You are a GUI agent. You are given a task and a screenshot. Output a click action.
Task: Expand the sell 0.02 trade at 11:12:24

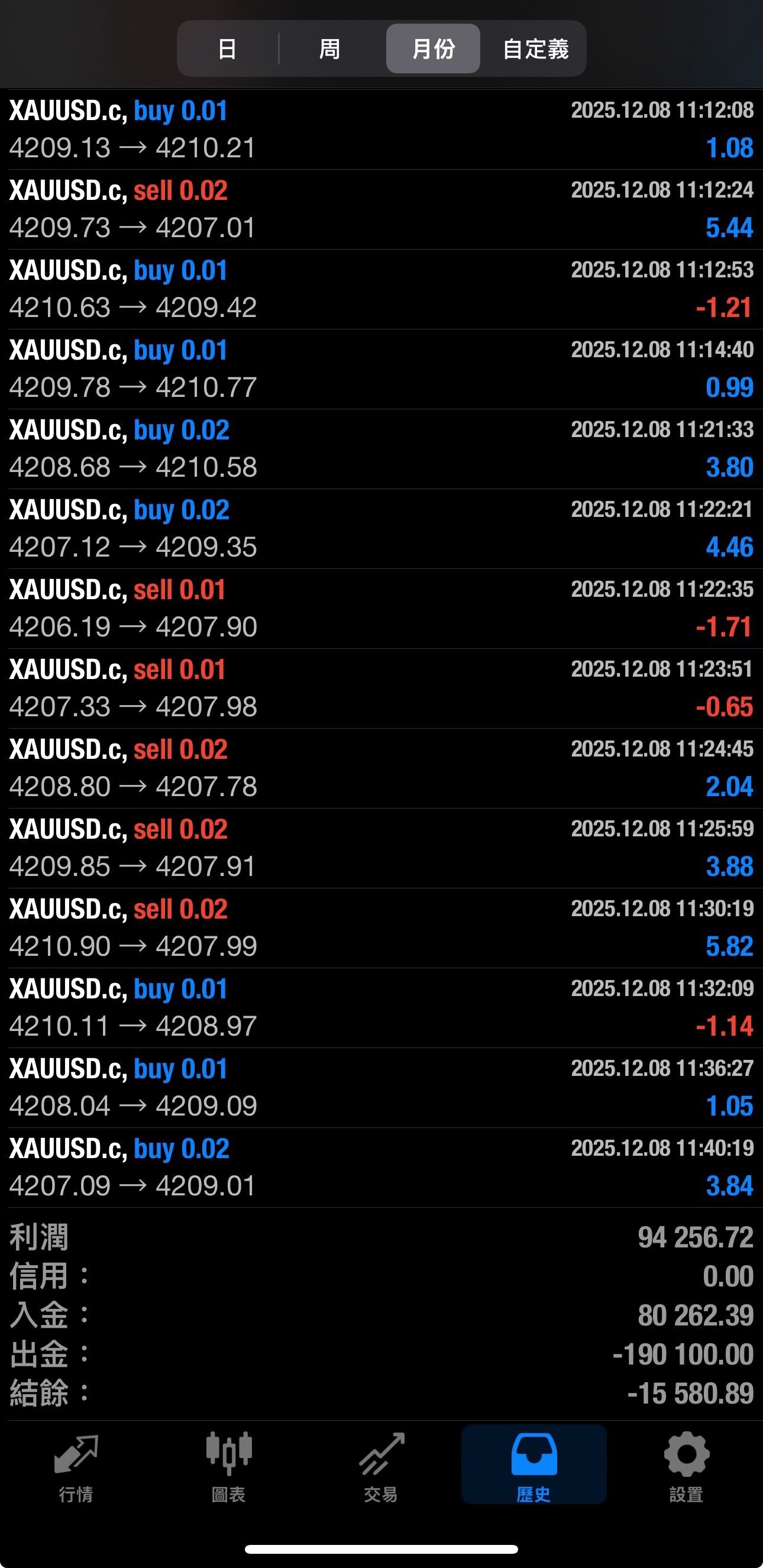[381, 209]
